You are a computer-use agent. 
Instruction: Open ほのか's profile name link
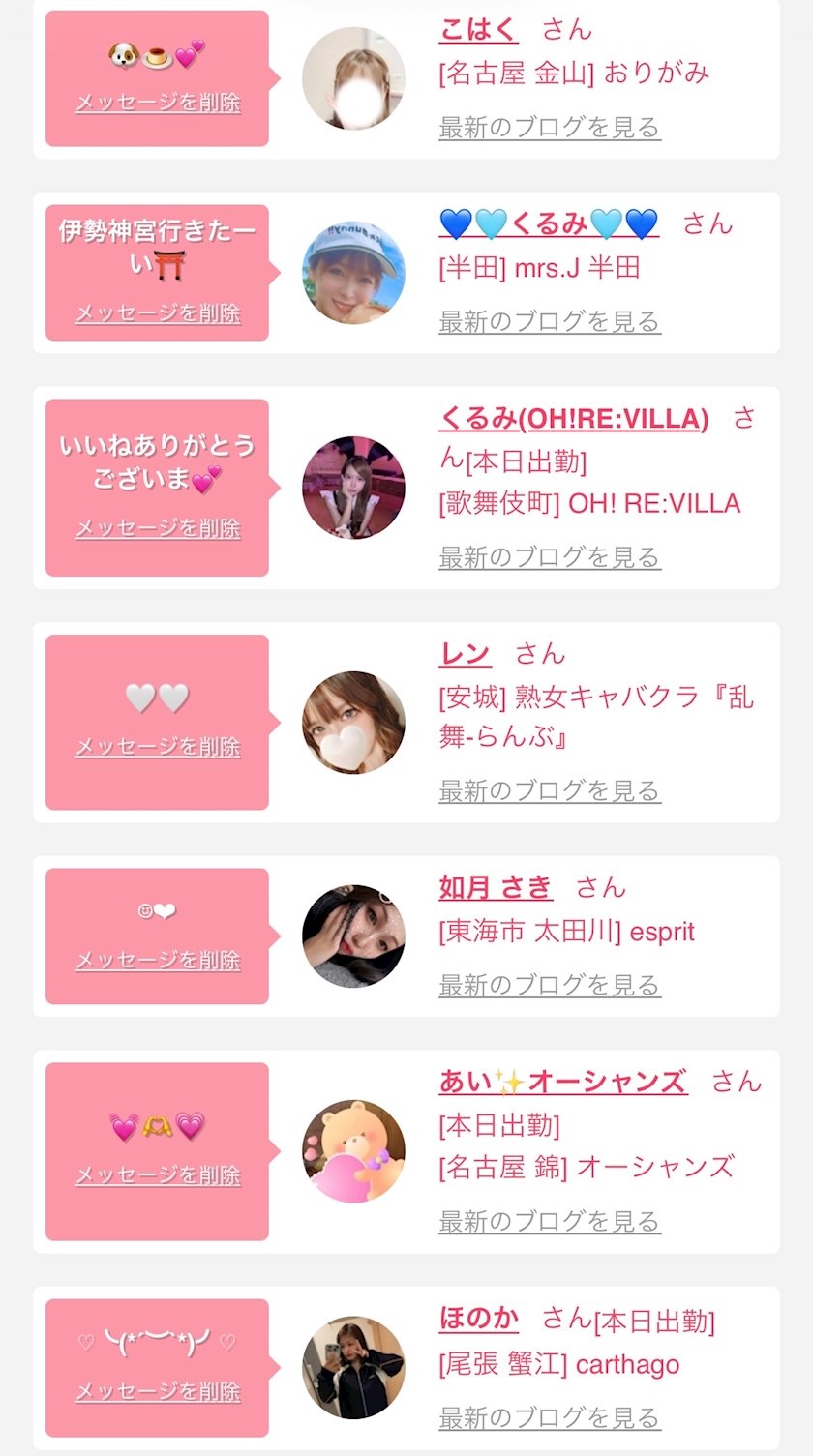(478, 1318)
